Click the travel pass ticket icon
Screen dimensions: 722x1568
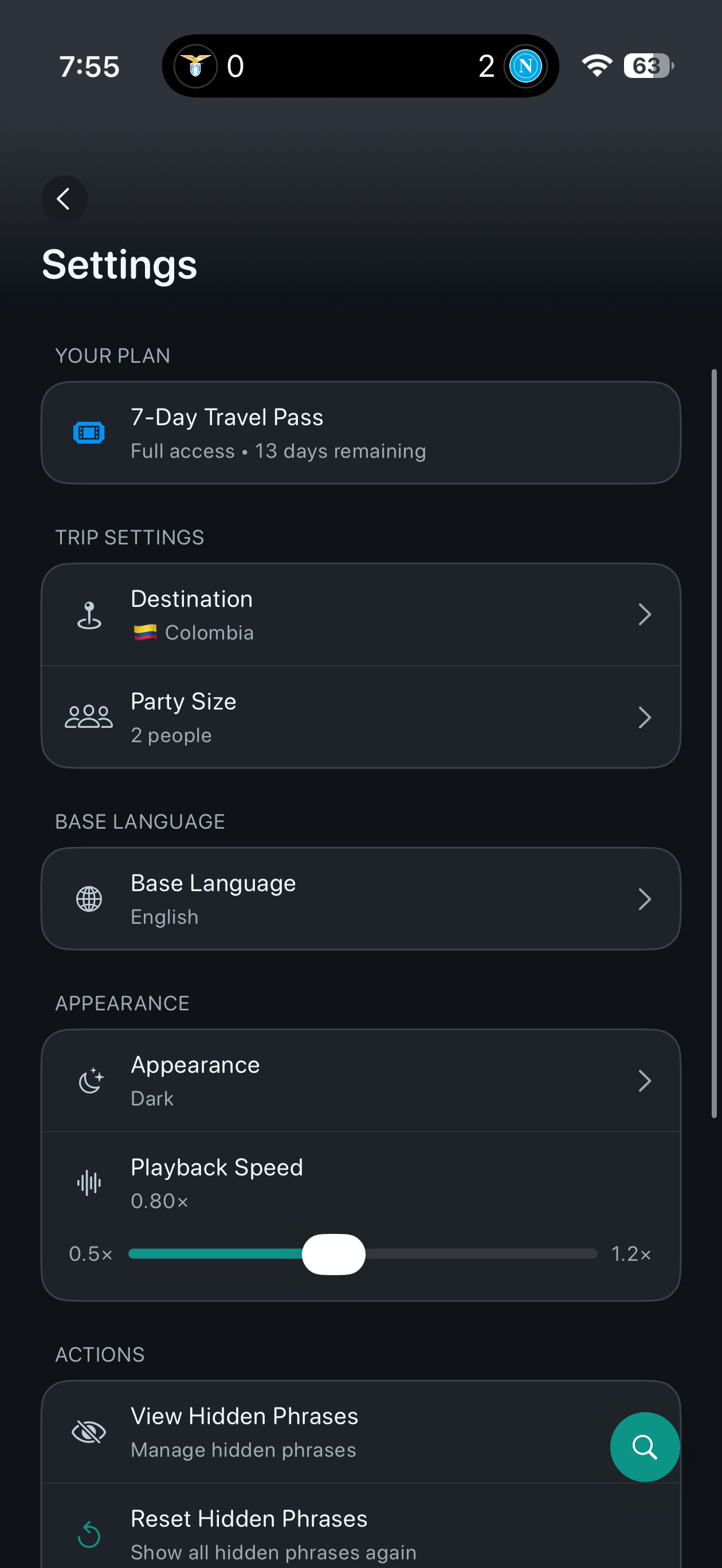tap(89, 432)
